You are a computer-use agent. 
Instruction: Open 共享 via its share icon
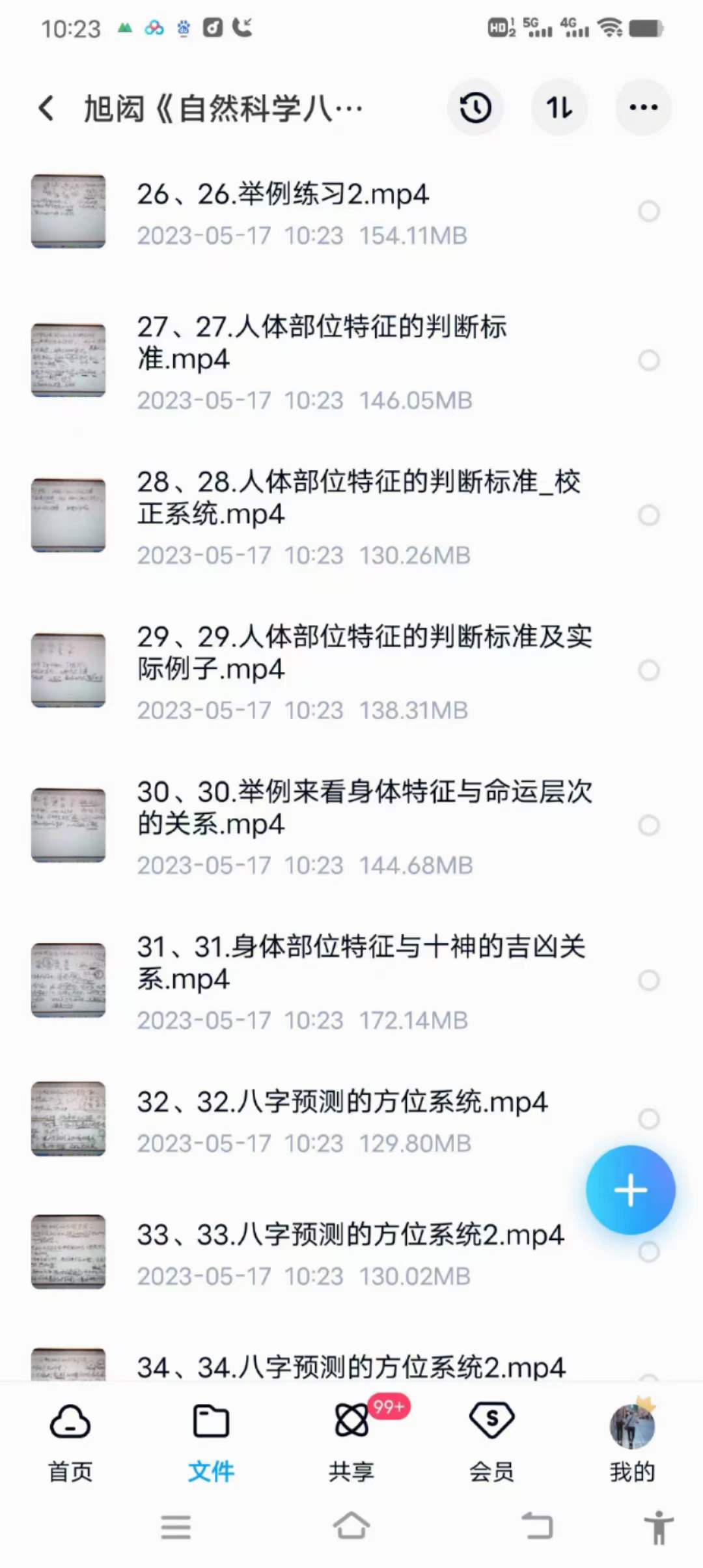(x=351, y=1421)
